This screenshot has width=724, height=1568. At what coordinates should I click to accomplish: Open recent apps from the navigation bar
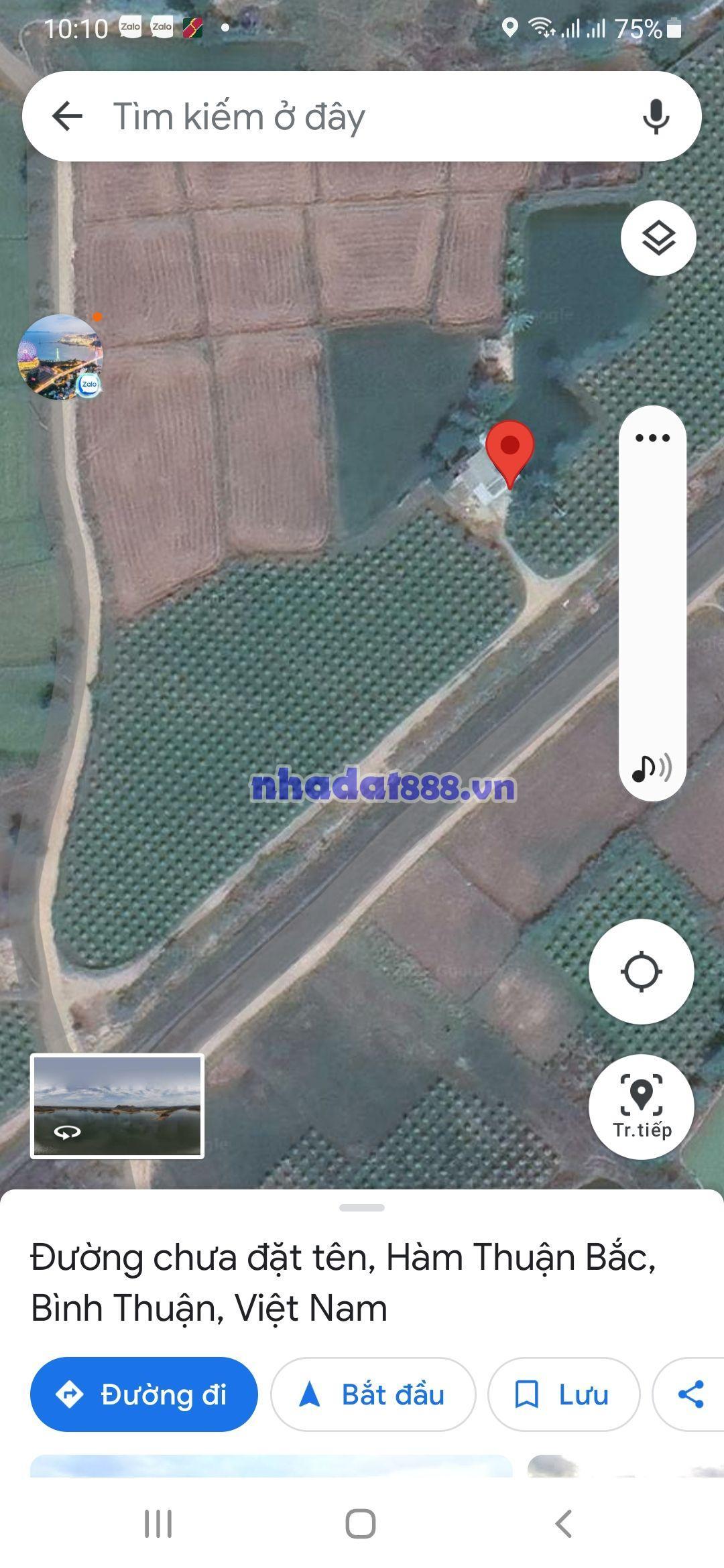click(158, 1524)
